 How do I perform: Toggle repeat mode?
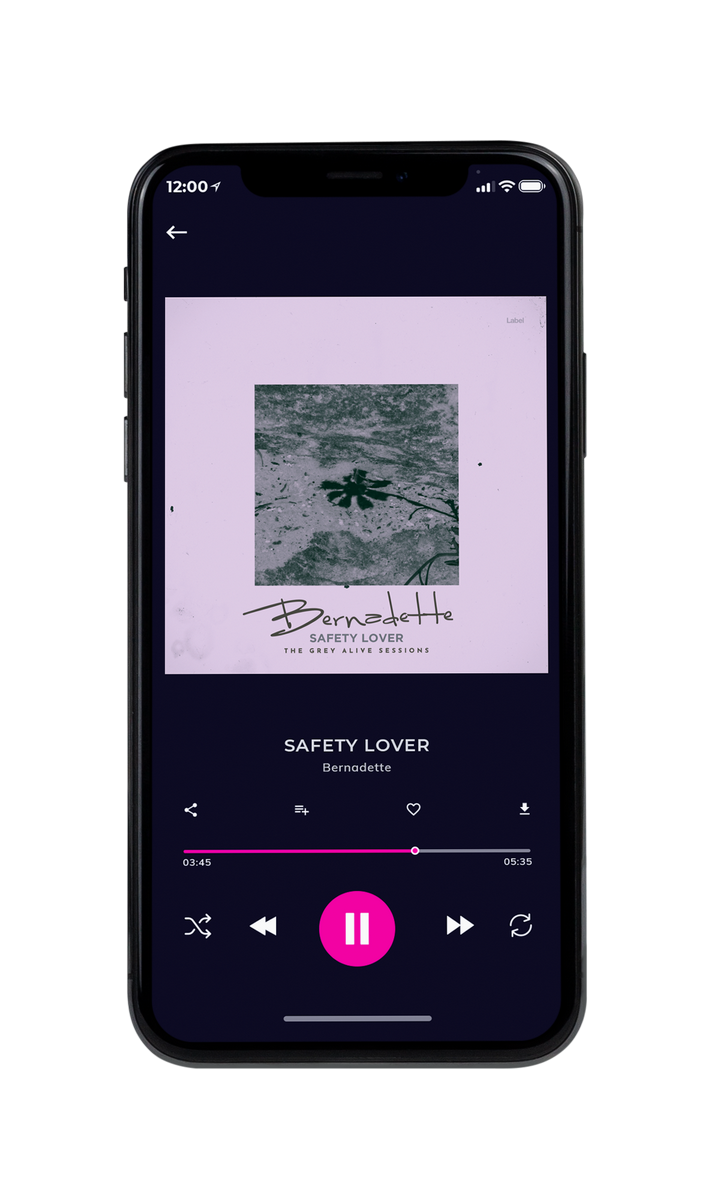click(x=520, y=926)
